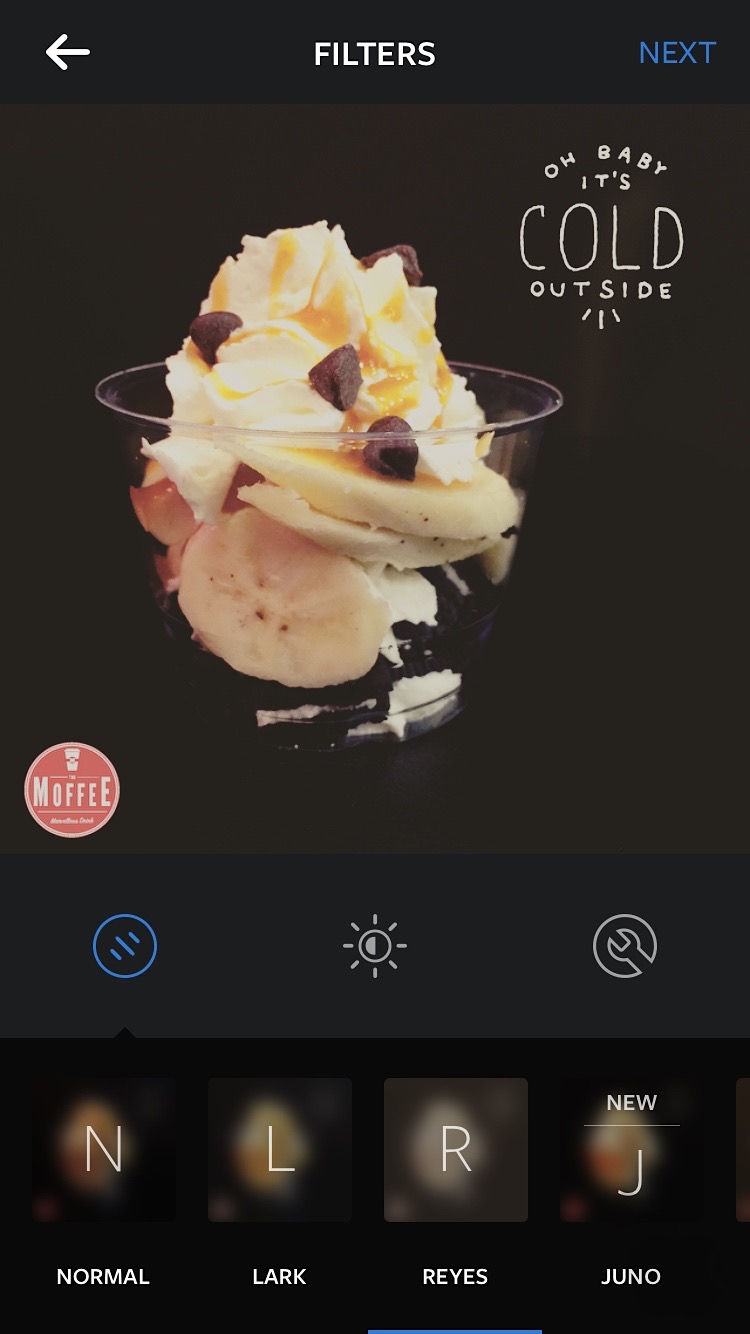Open the editing tools wrench icon
Screen dimensions: 750x1334
click(x=623, y=945)
